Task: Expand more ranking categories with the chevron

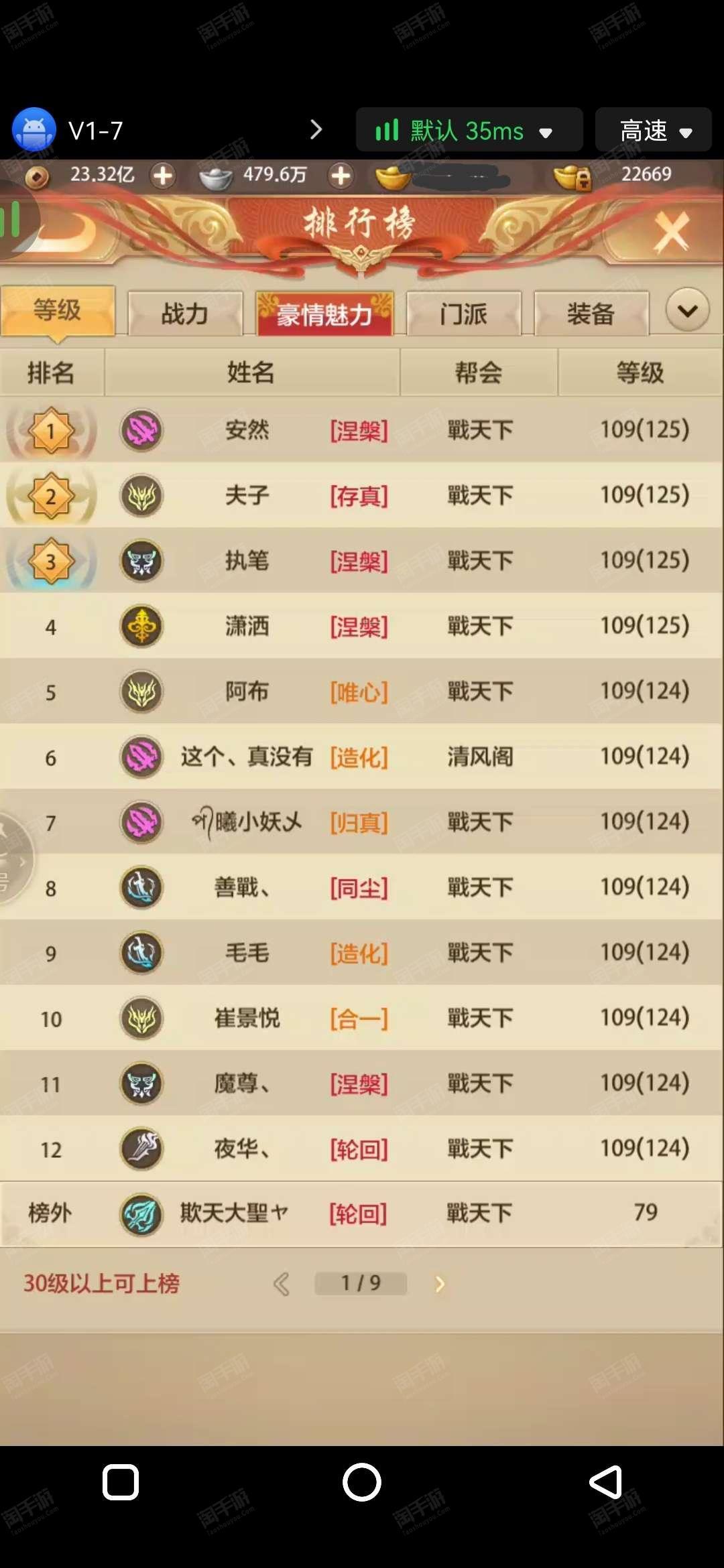Action: (687, 310)
